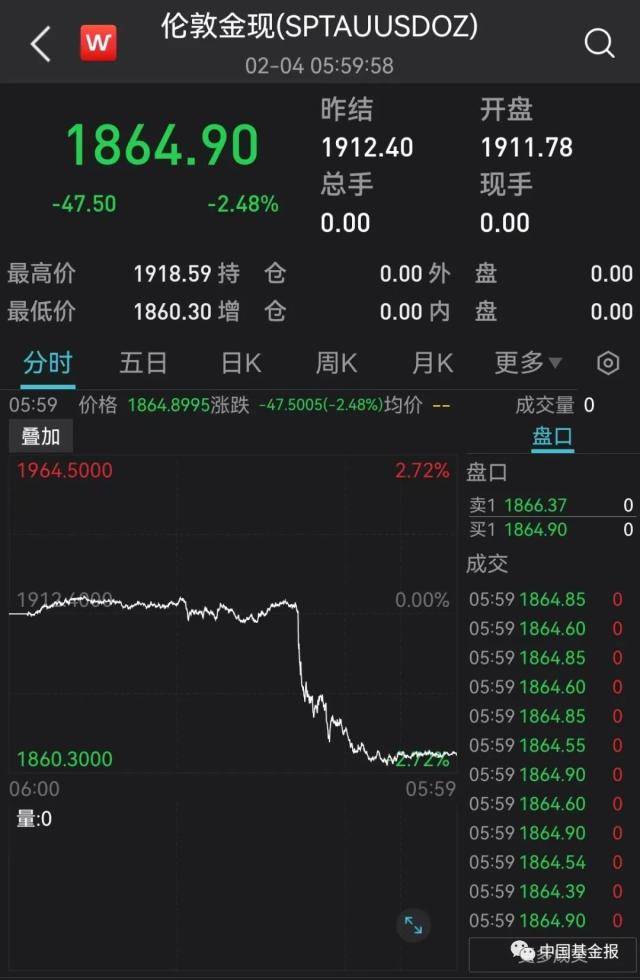Select the 日K candlestick tab
640x980 pixels.
coord(241,362)
